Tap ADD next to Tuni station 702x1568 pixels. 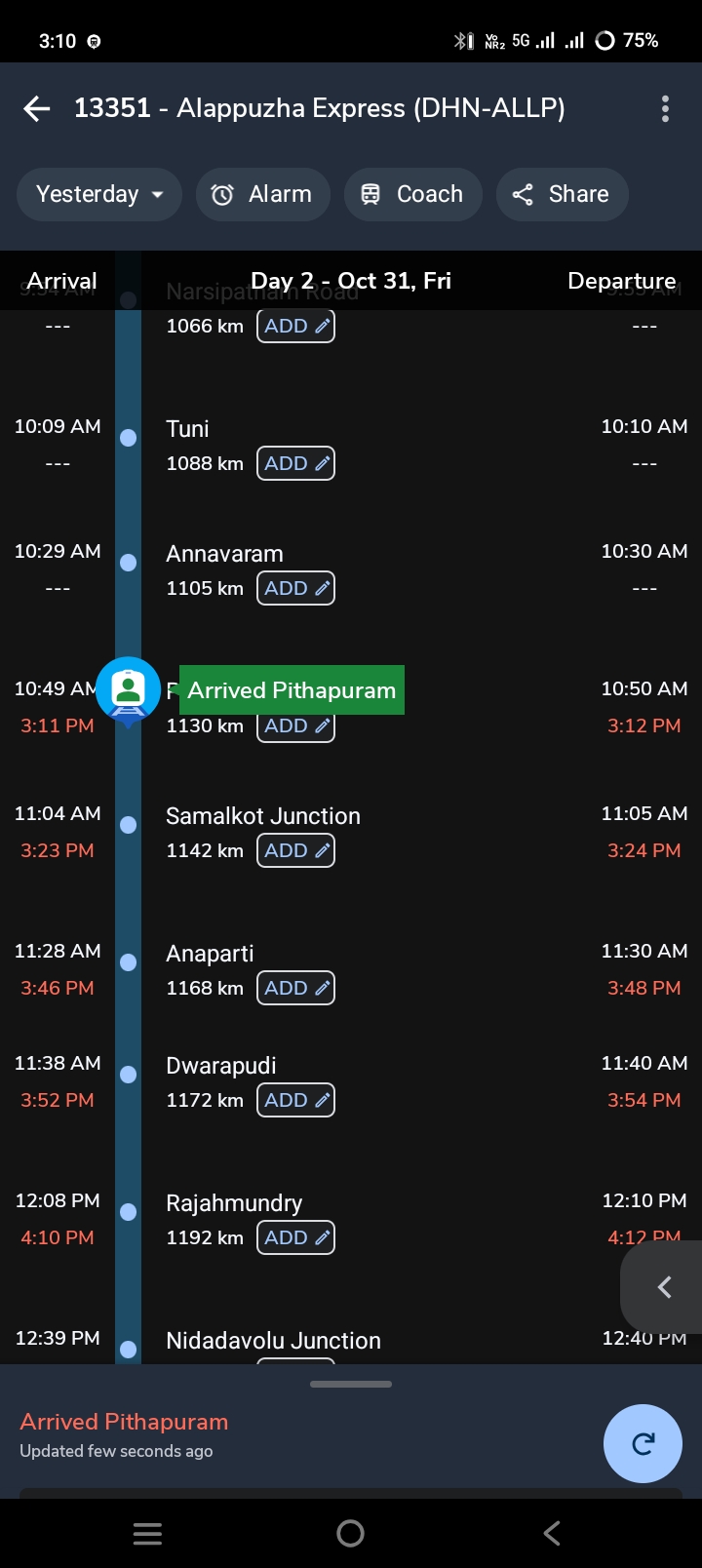(x=295, y=463)
